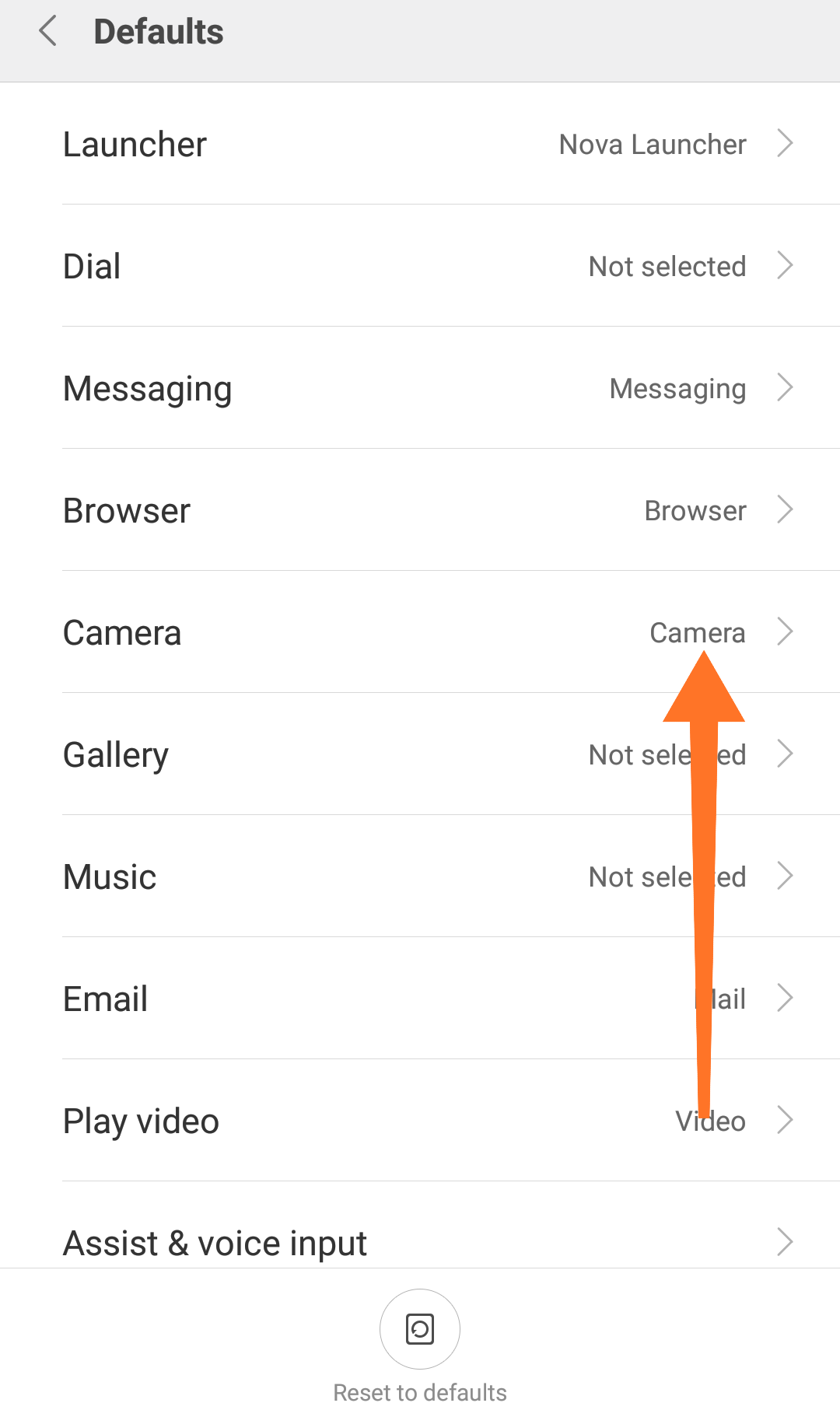Viewport: 840px width, 1424px height.
Task: Change the Play video default
Action: [420, 1121]
